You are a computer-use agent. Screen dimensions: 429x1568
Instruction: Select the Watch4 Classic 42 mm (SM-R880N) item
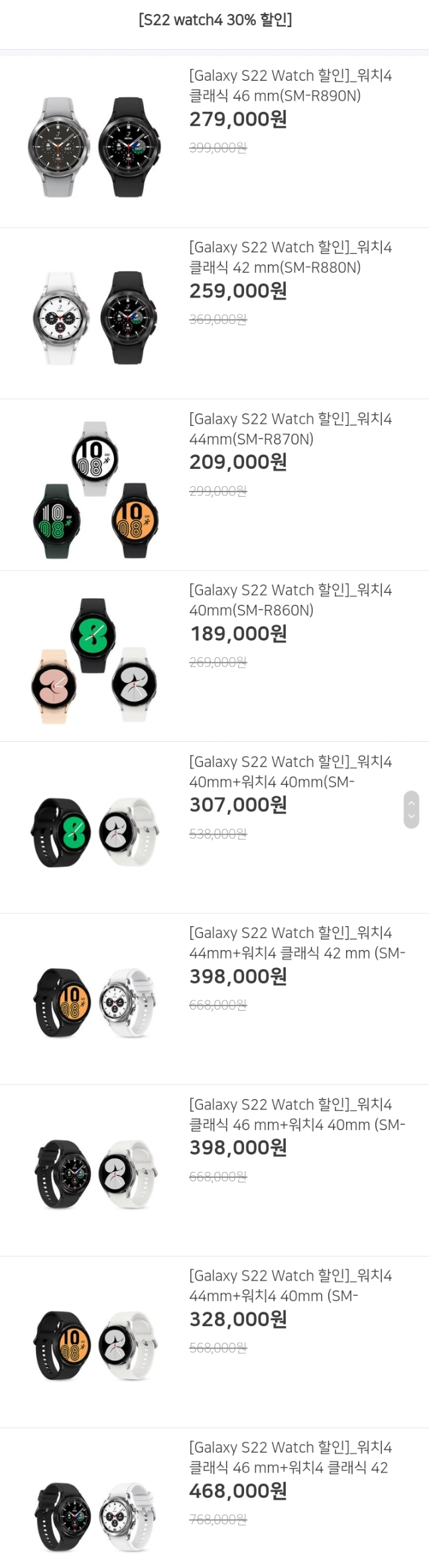[290, 258]
